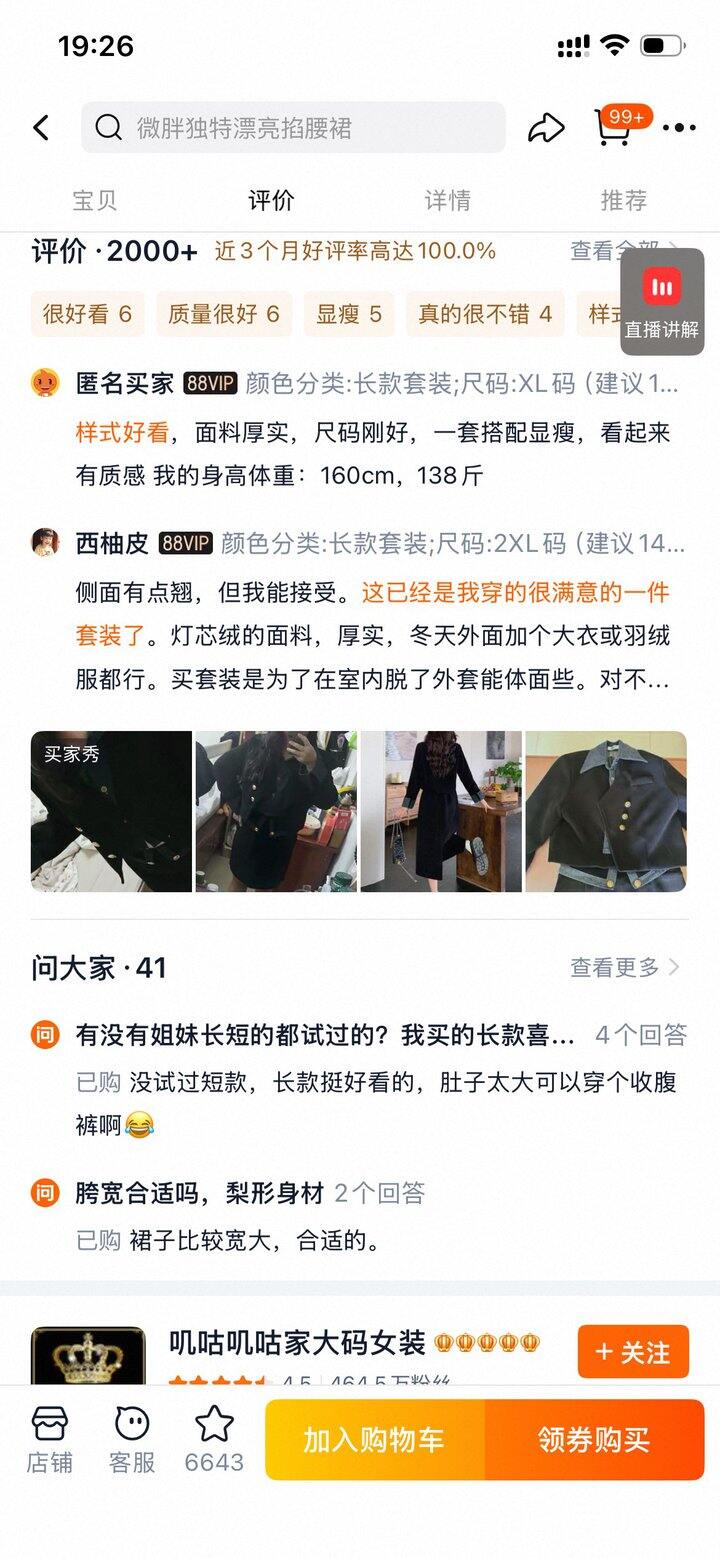Switch to the 详情 tab

[447, 200]
